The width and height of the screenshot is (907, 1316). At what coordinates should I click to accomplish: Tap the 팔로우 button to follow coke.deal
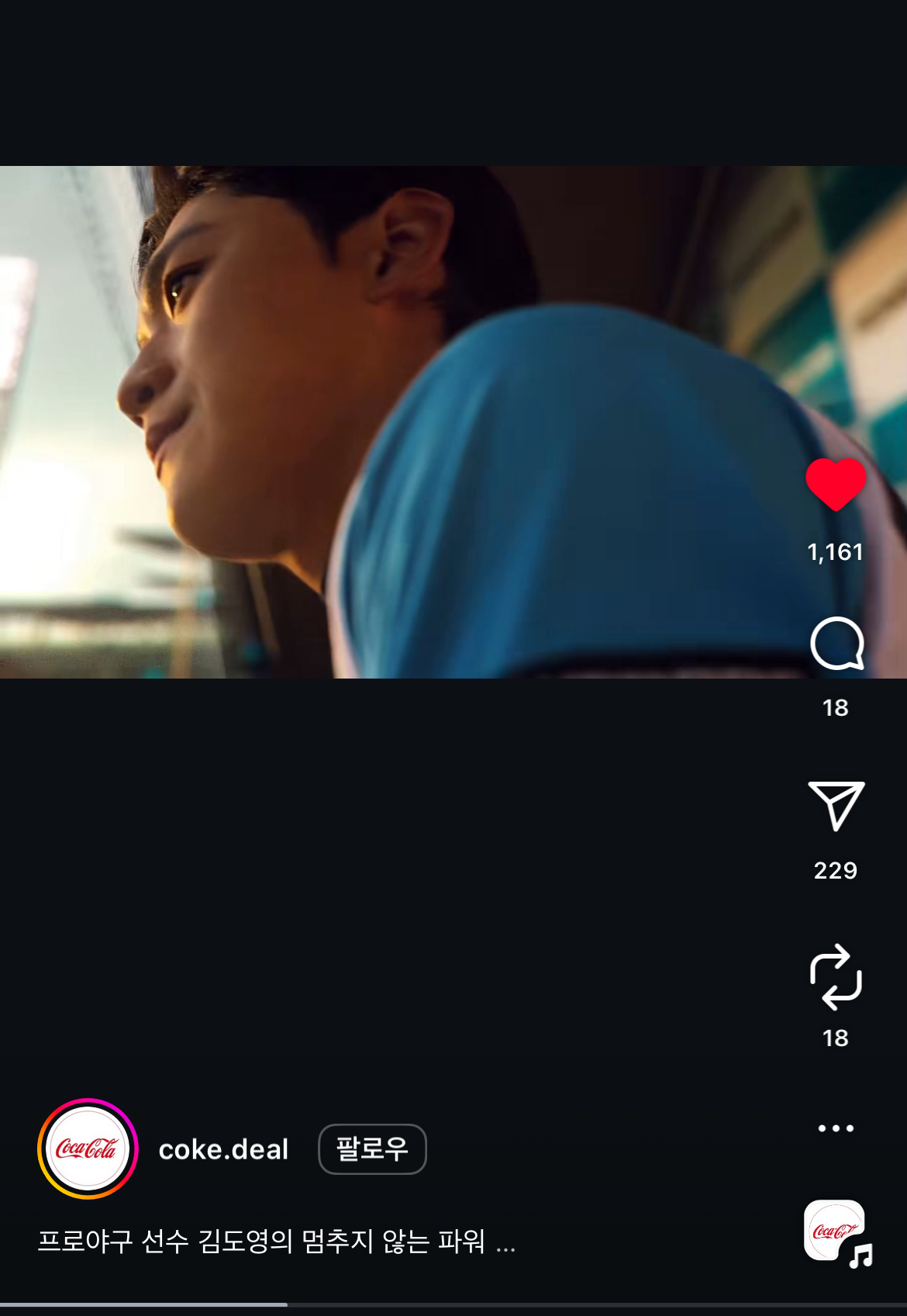tap(372, 1148)
